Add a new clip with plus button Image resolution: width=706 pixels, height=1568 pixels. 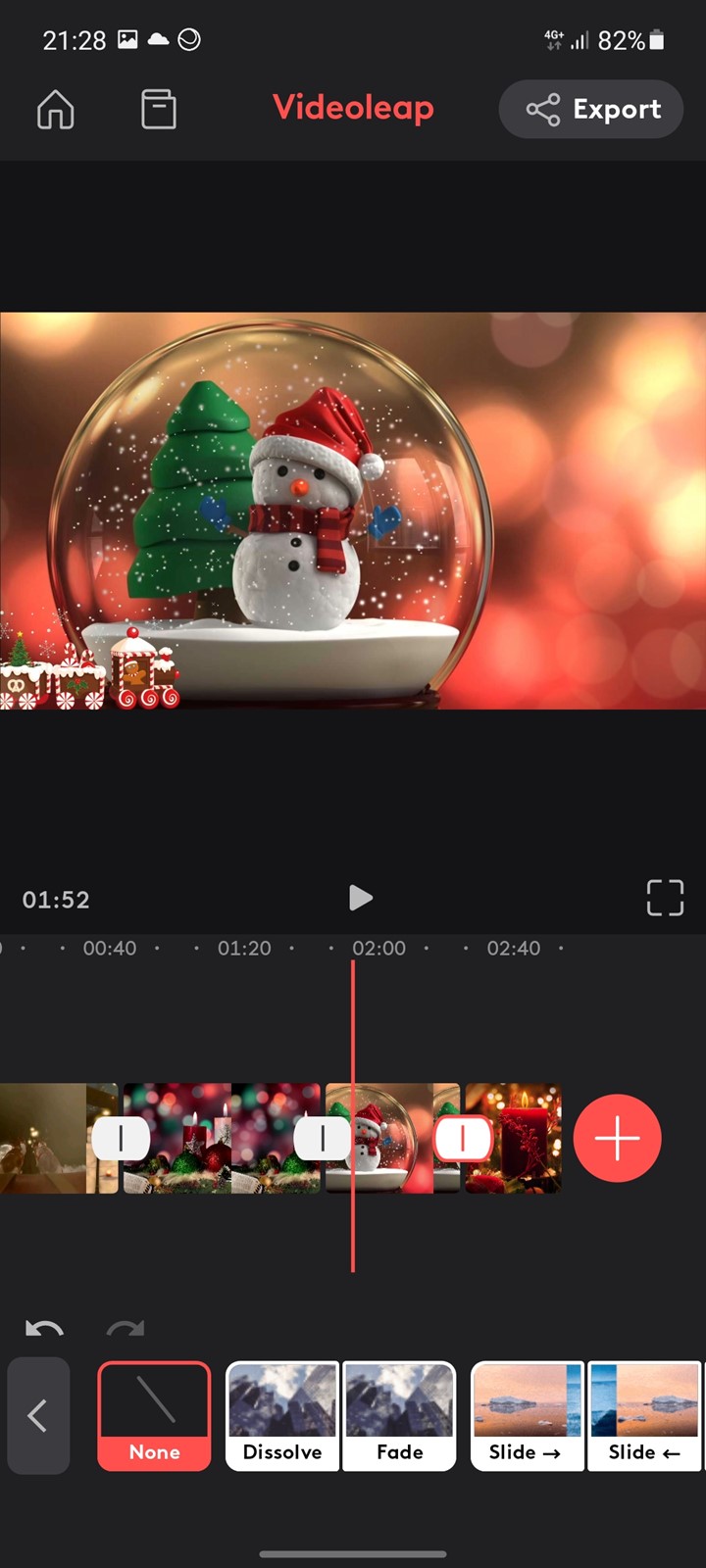tap(618, 1138)
